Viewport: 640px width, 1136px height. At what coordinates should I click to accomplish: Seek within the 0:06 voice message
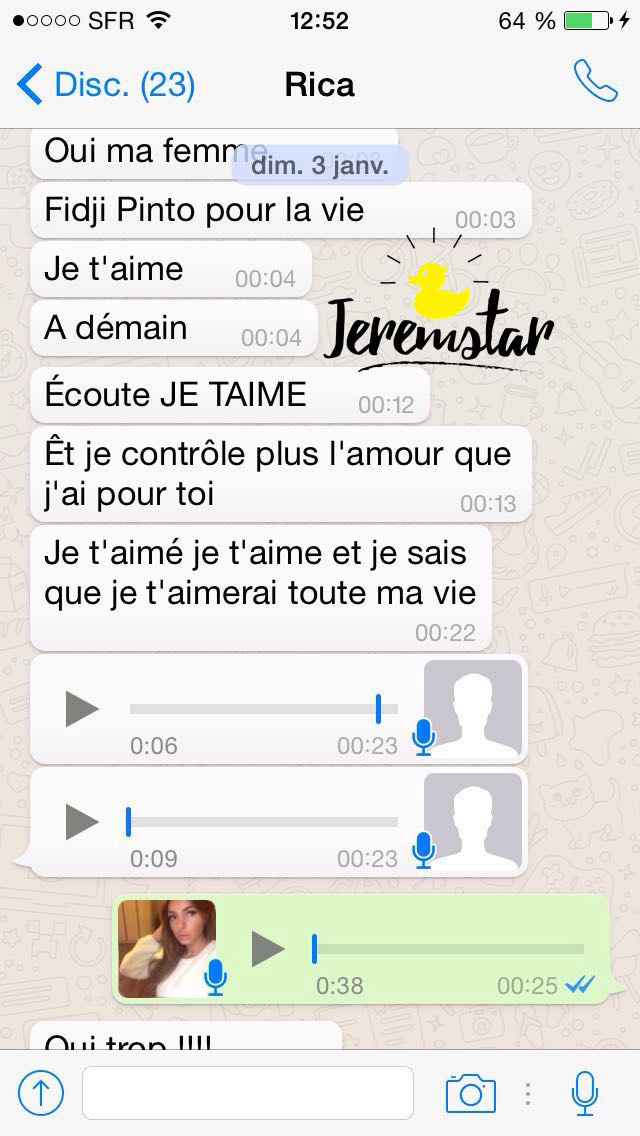point(264,709)
